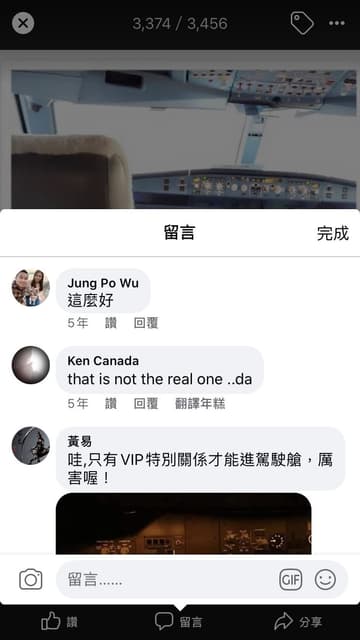Reply to Jung Po Wu's comment
The height and width of the screenshot is (640, 360).
[x=146, y=323]
